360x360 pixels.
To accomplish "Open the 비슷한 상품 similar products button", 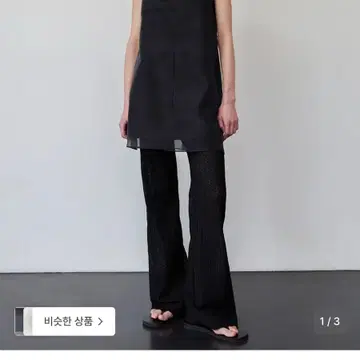I will tap(65, 321).
